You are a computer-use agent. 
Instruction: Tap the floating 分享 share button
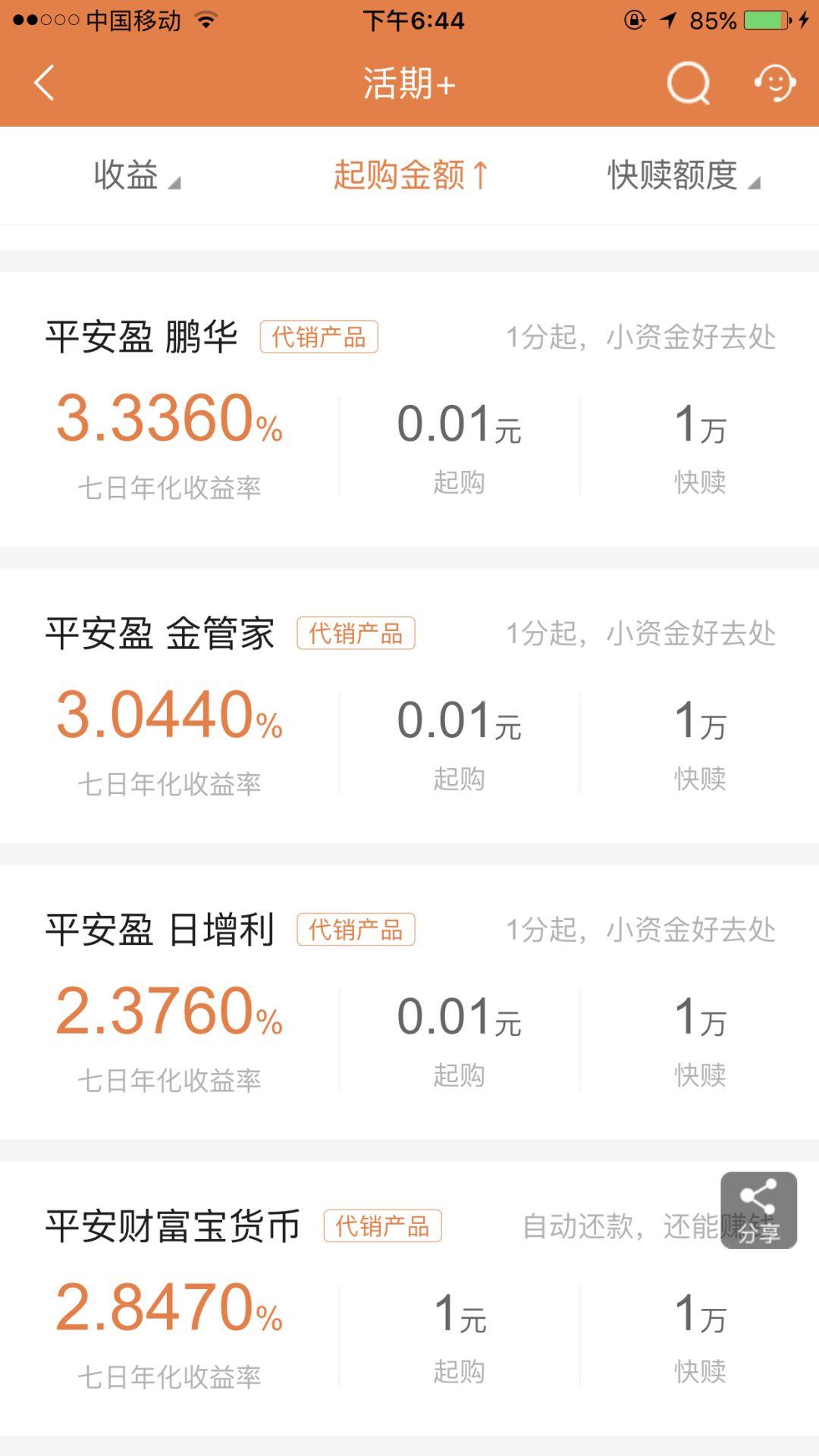[758, 1210]
